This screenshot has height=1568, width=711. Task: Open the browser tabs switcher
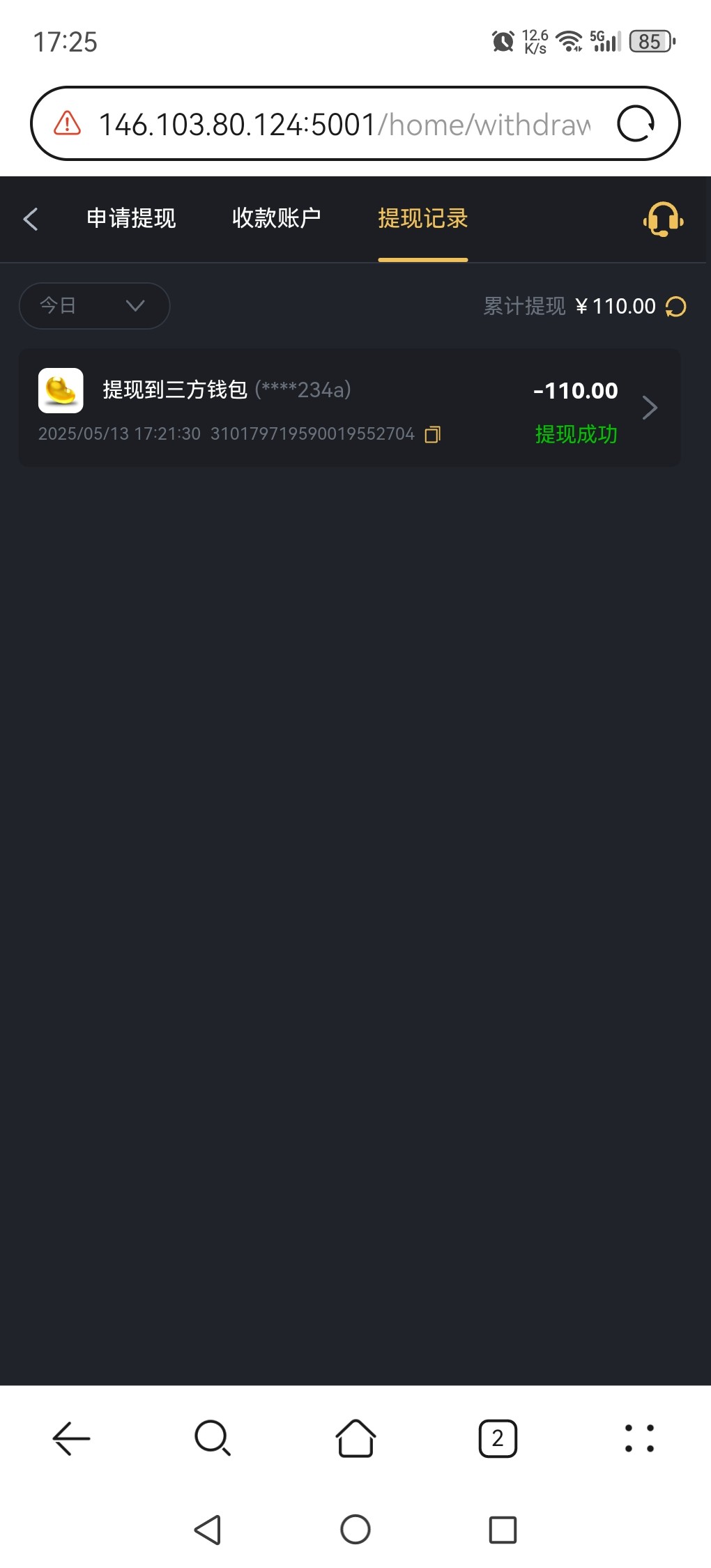498,1438
